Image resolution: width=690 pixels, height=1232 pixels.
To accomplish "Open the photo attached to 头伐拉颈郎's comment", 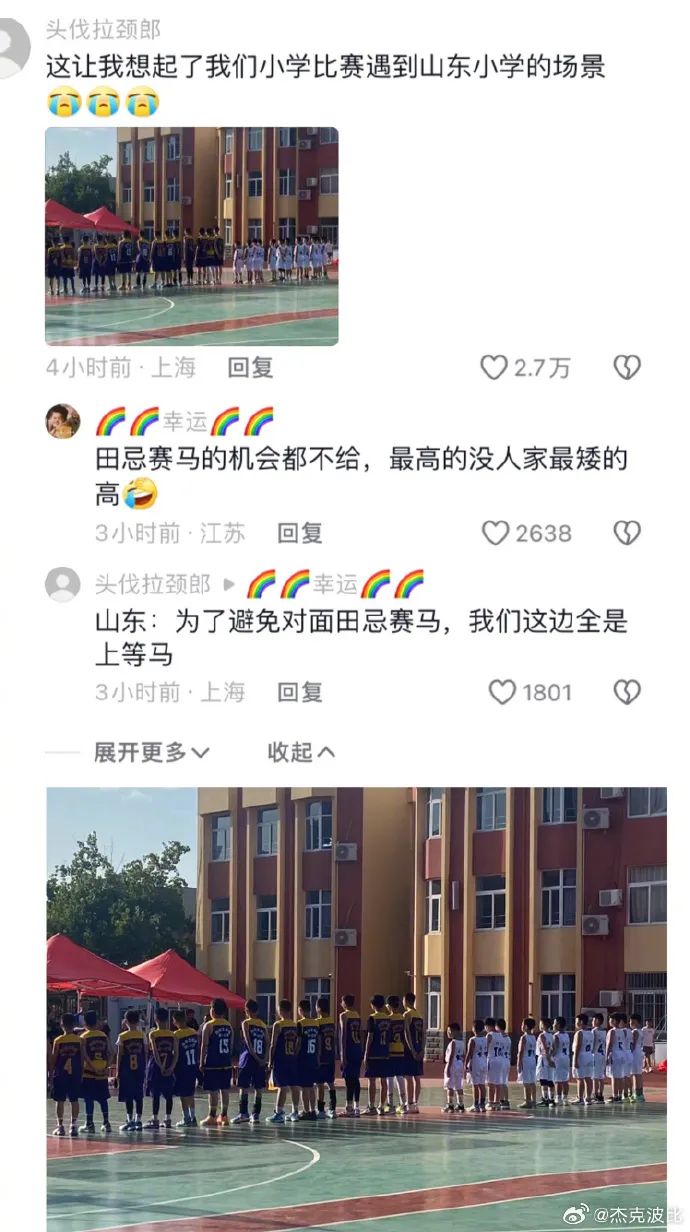I will point(191,236).
